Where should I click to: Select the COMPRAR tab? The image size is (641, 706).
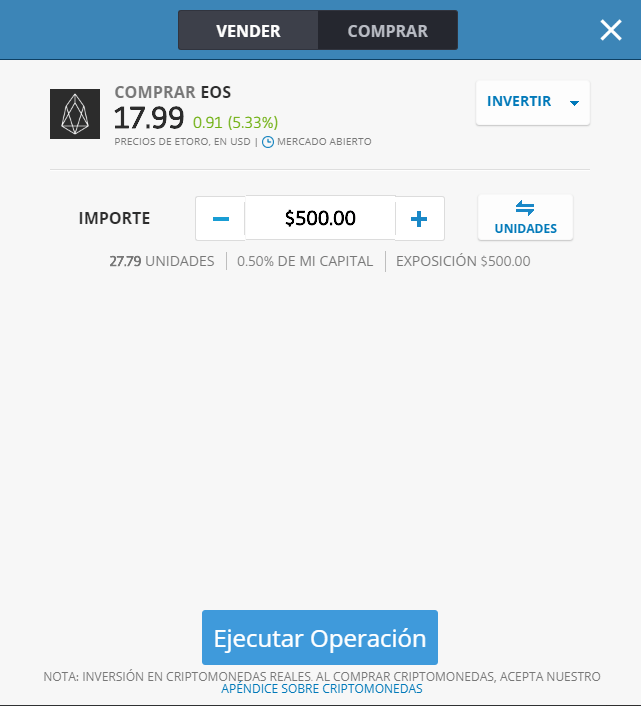point(387,31)
